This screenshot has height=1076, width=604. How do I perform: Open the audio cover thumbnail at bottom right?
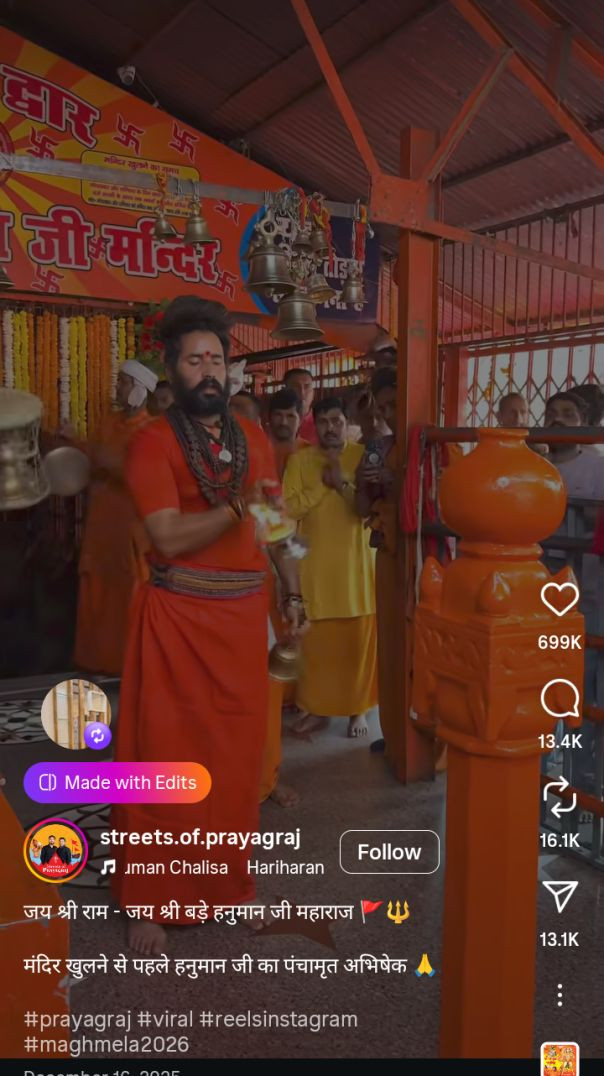pyautogui.click(x=559, y=1060)
